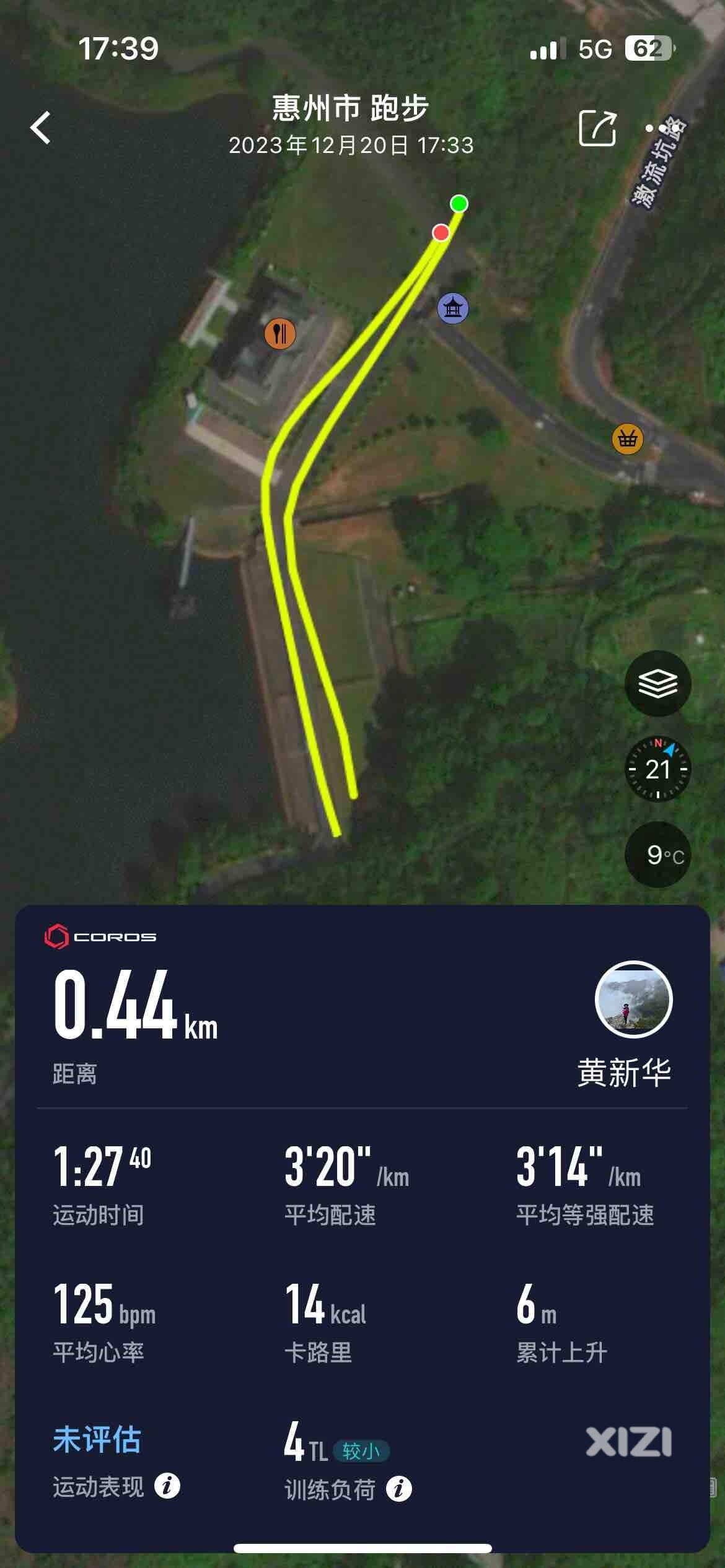
Task: Tap the red end point marker
Action: click(x=441, y=233)
